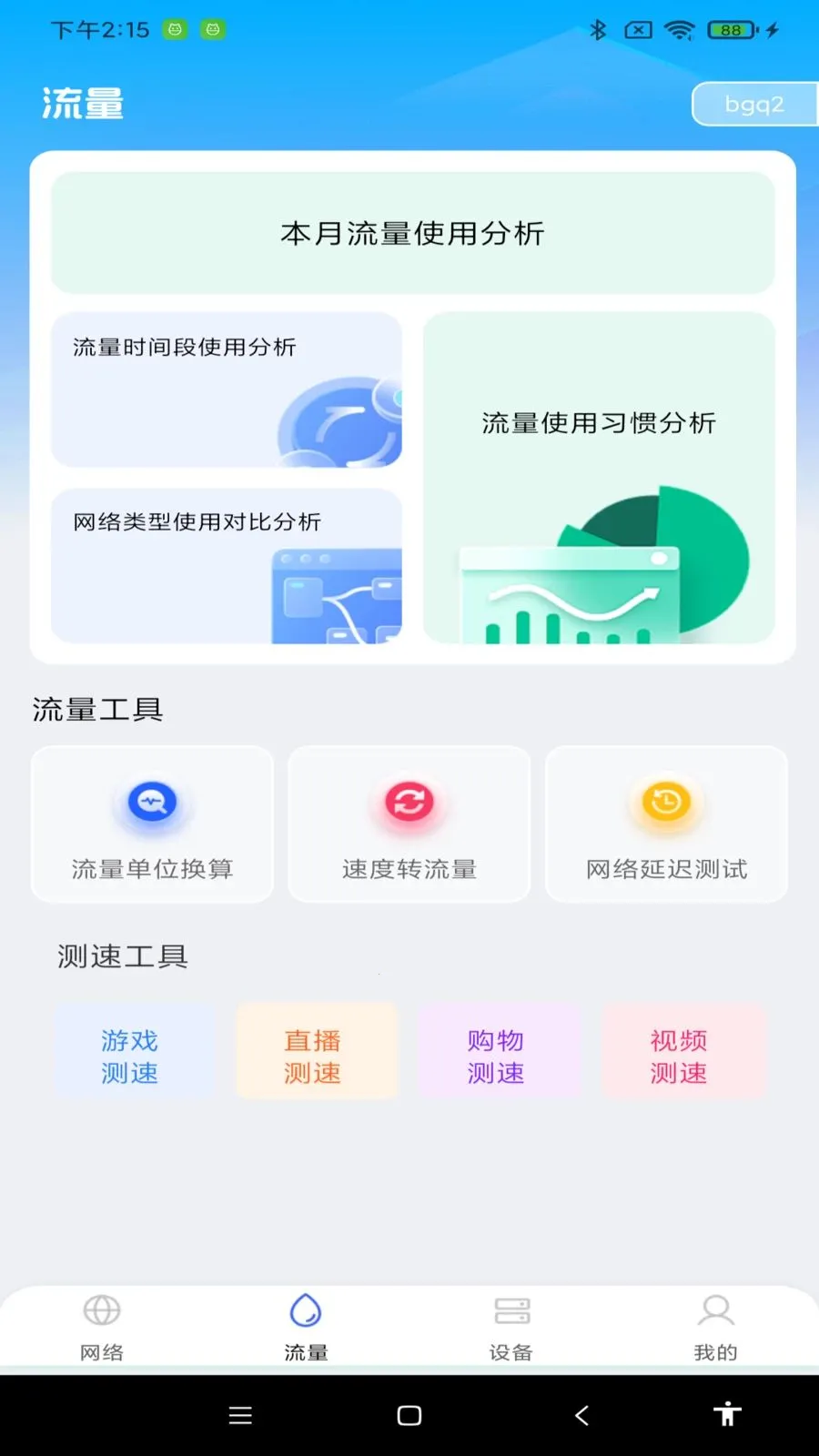Open 流量单位换算 tool
The height and width of the screenshot is (1456, 819).
click(x=152, y=824)
